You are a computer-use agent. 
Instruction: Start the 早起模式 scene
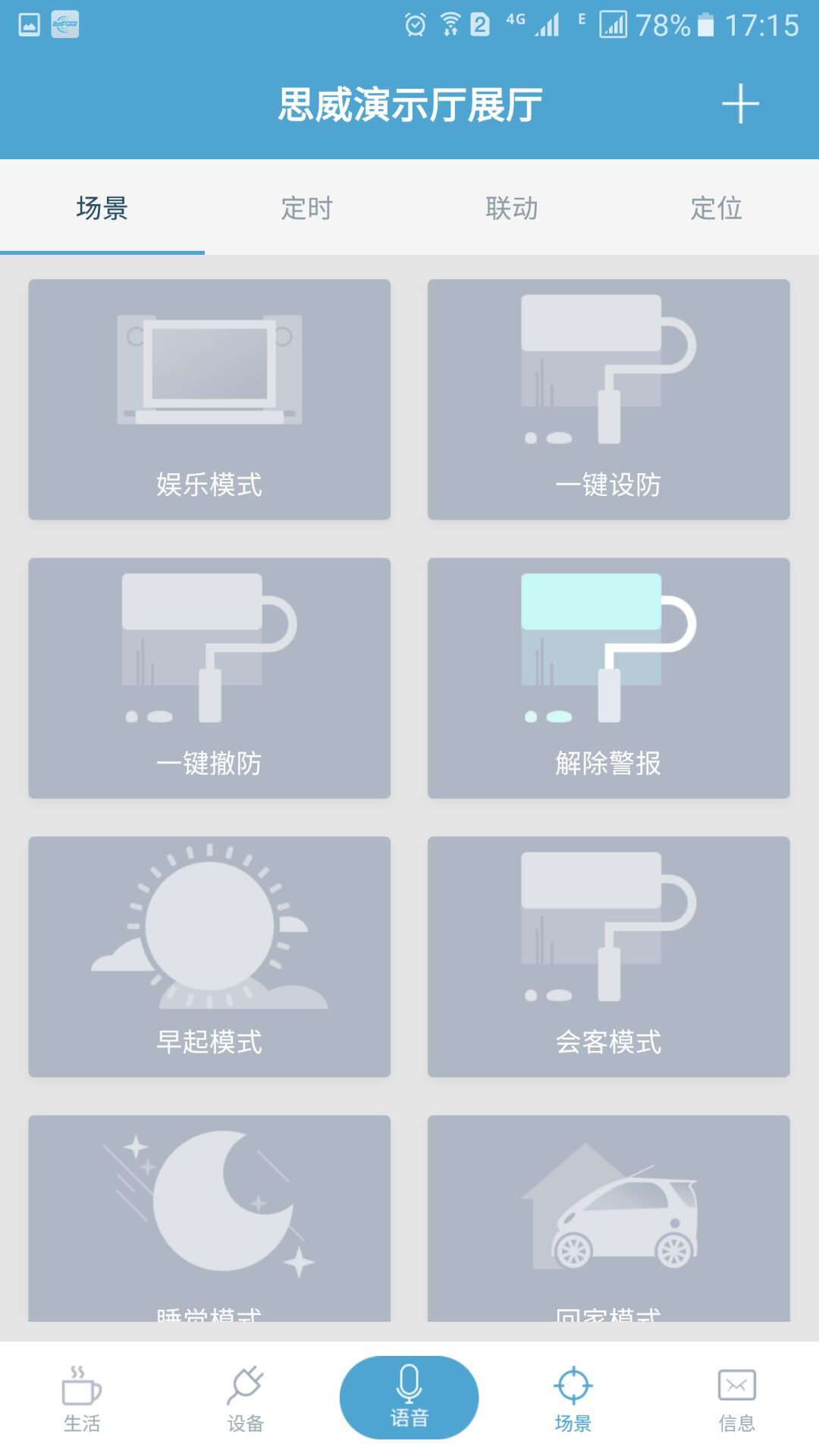209,956
